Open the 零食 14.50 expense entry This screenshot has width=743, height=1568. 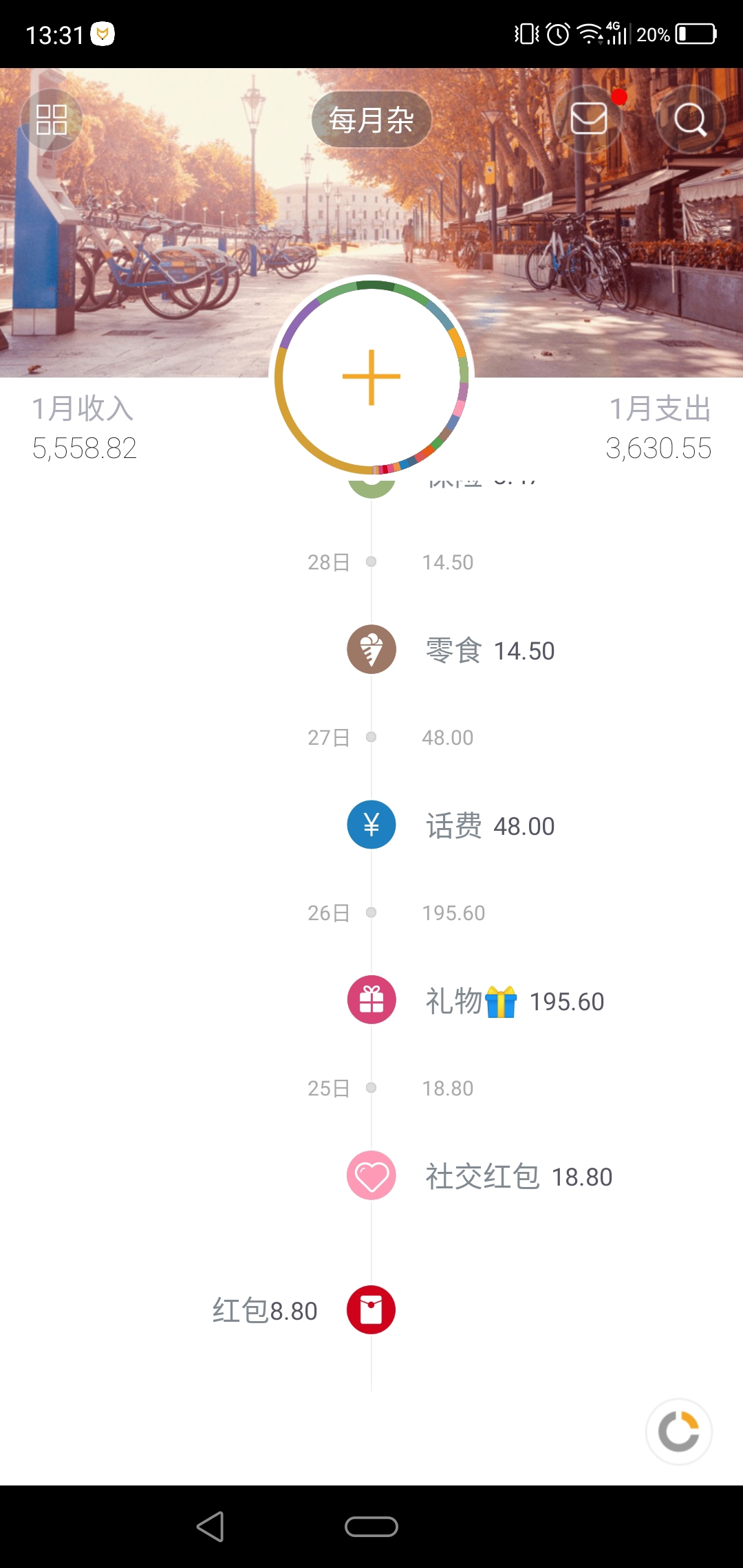451,650
